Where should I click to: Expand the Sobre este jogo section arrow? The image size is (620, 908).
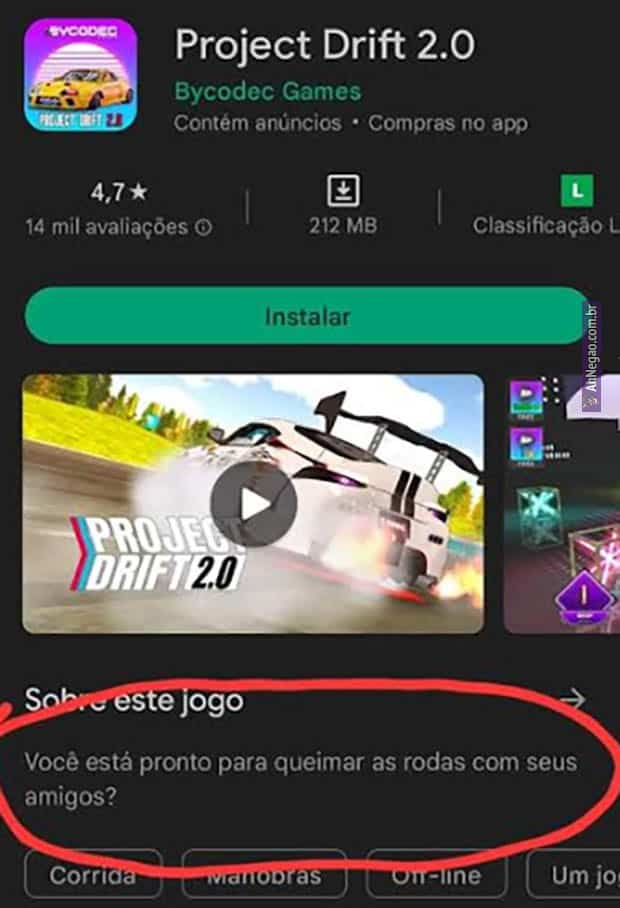pos(573,699)
